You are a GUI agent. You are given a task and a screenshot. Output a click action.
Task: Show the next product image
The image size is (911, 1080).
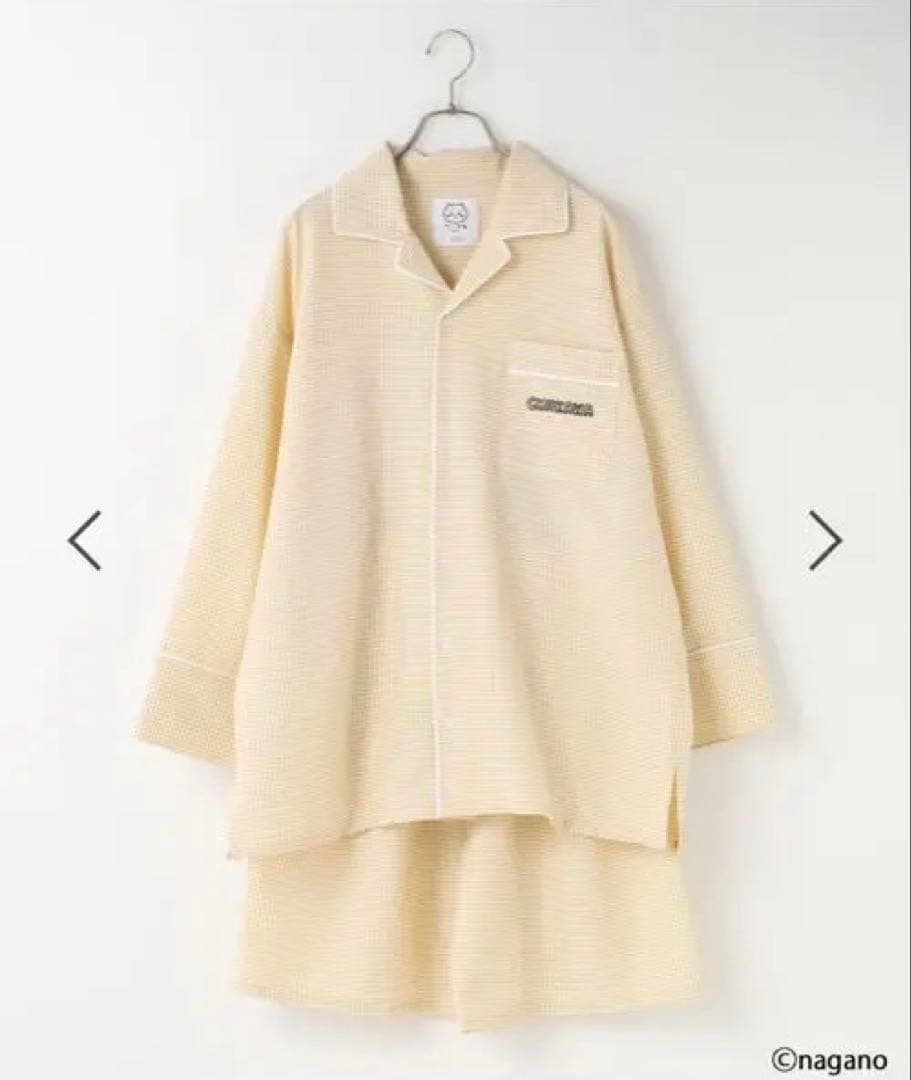pos(824,540)
